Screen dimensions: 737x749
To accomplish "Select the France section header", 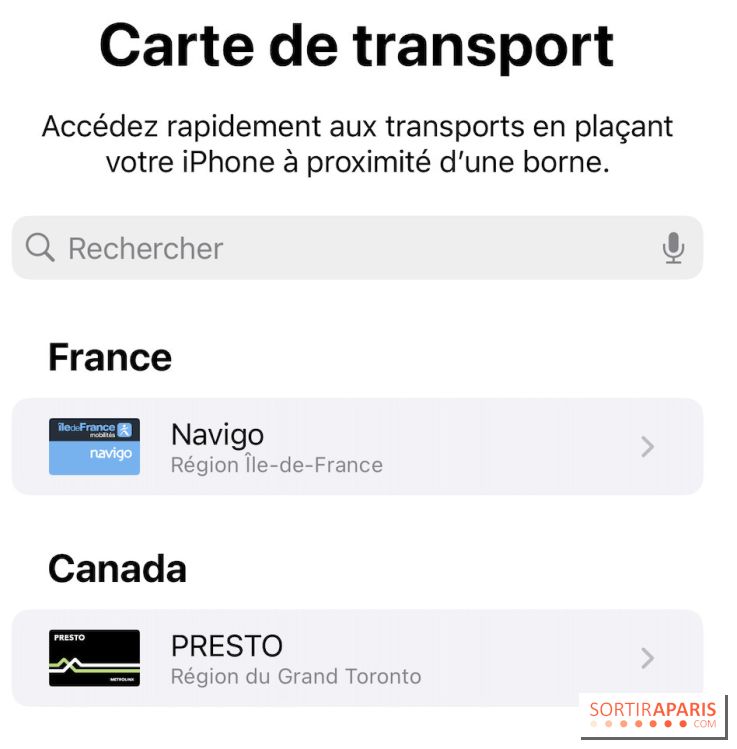I will tap(110, 357).
